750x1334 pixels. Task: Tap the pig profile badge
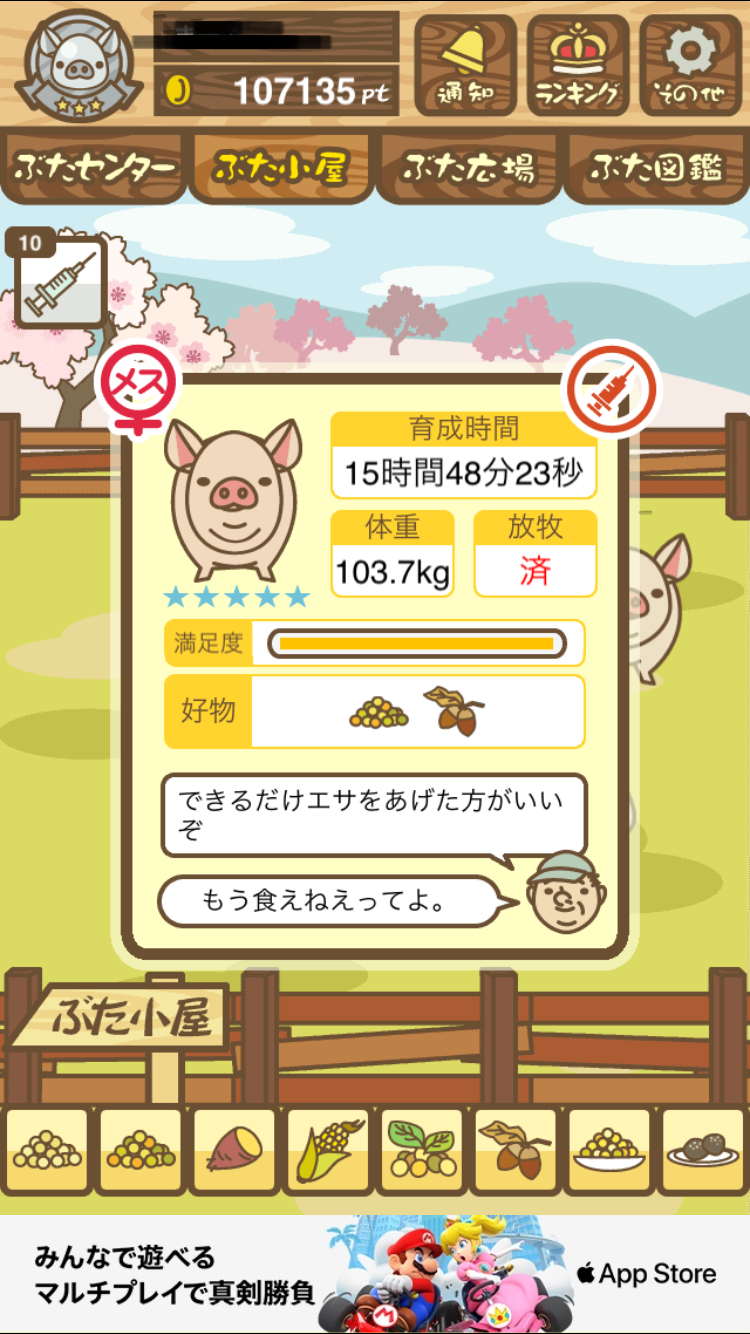click(77, 65)
